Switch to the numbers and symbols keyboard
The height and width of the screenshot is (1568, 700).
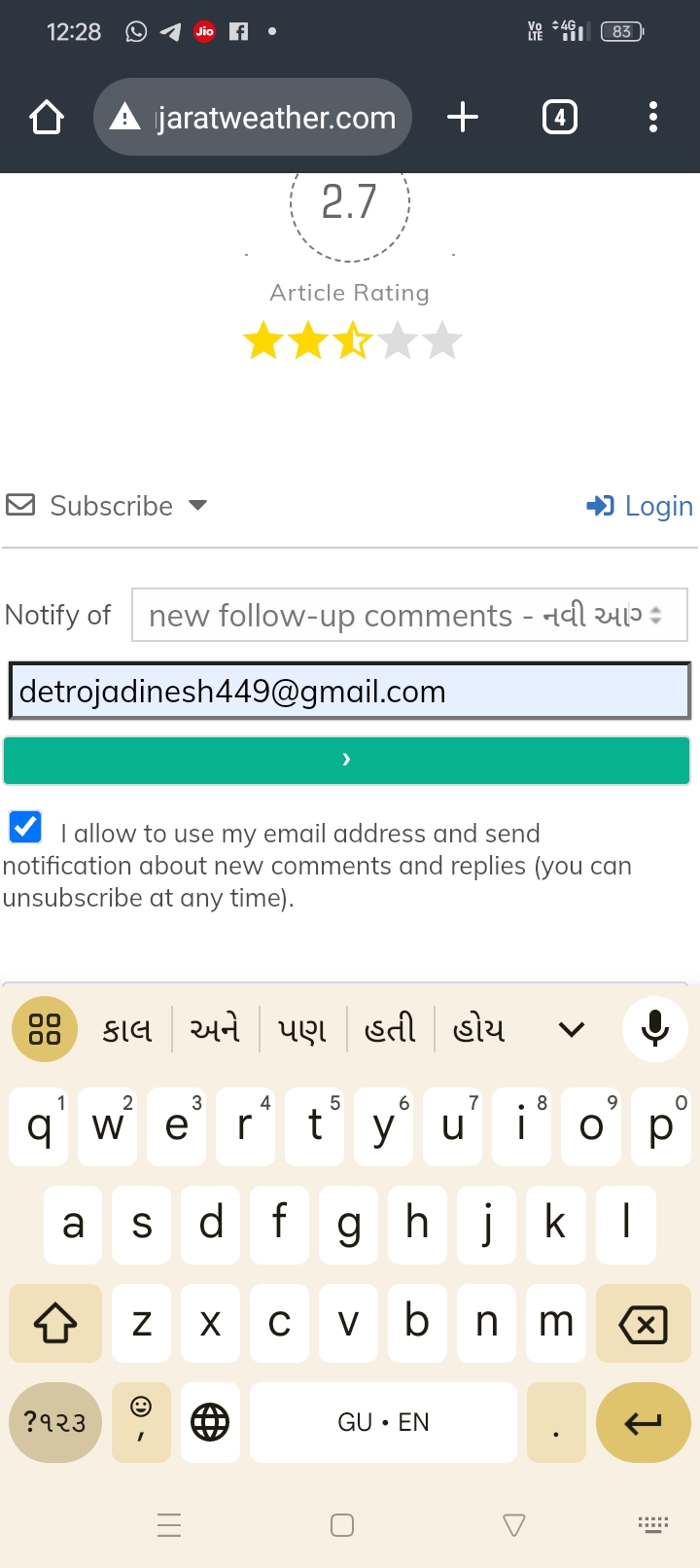(x=55, y=1423)
